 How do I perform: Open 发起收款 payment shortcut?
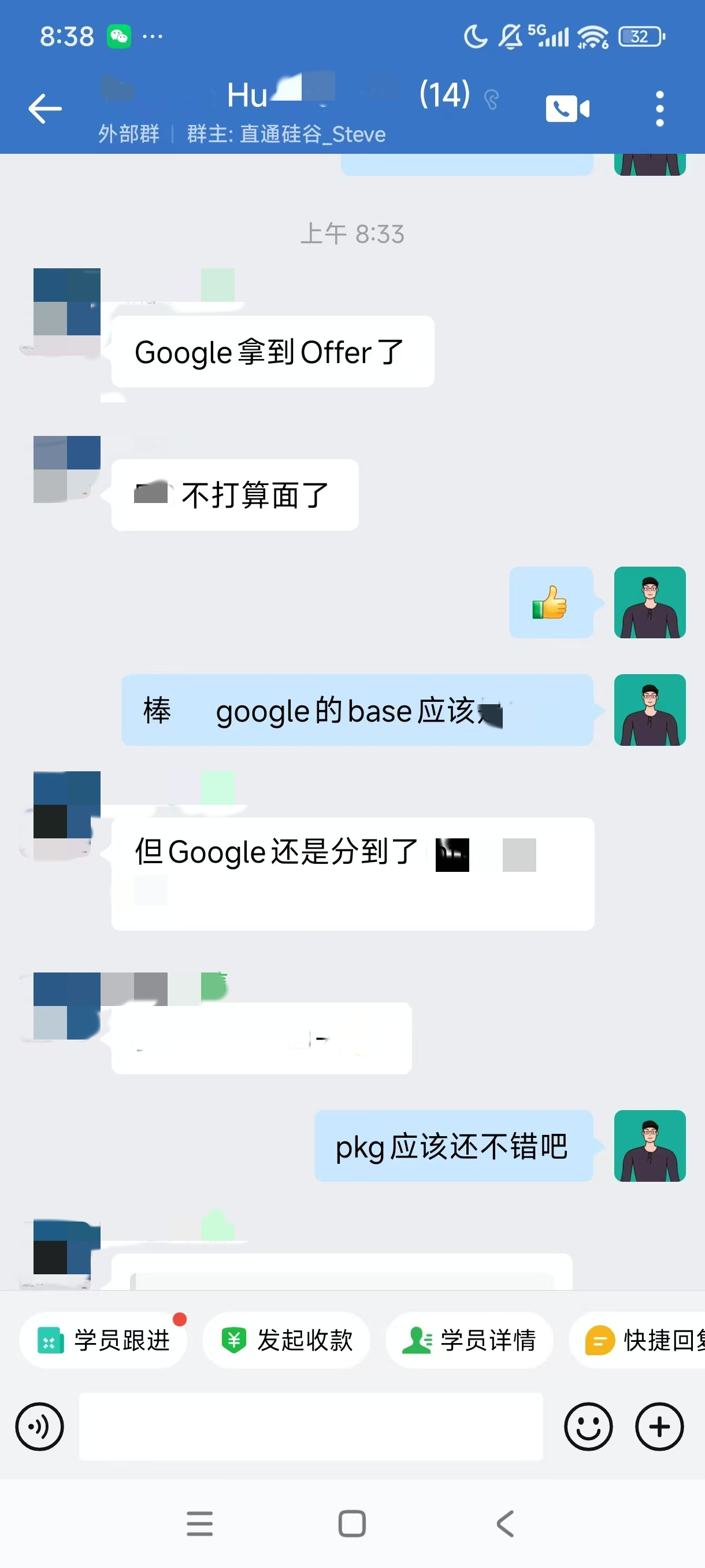tap(286, 1340)
